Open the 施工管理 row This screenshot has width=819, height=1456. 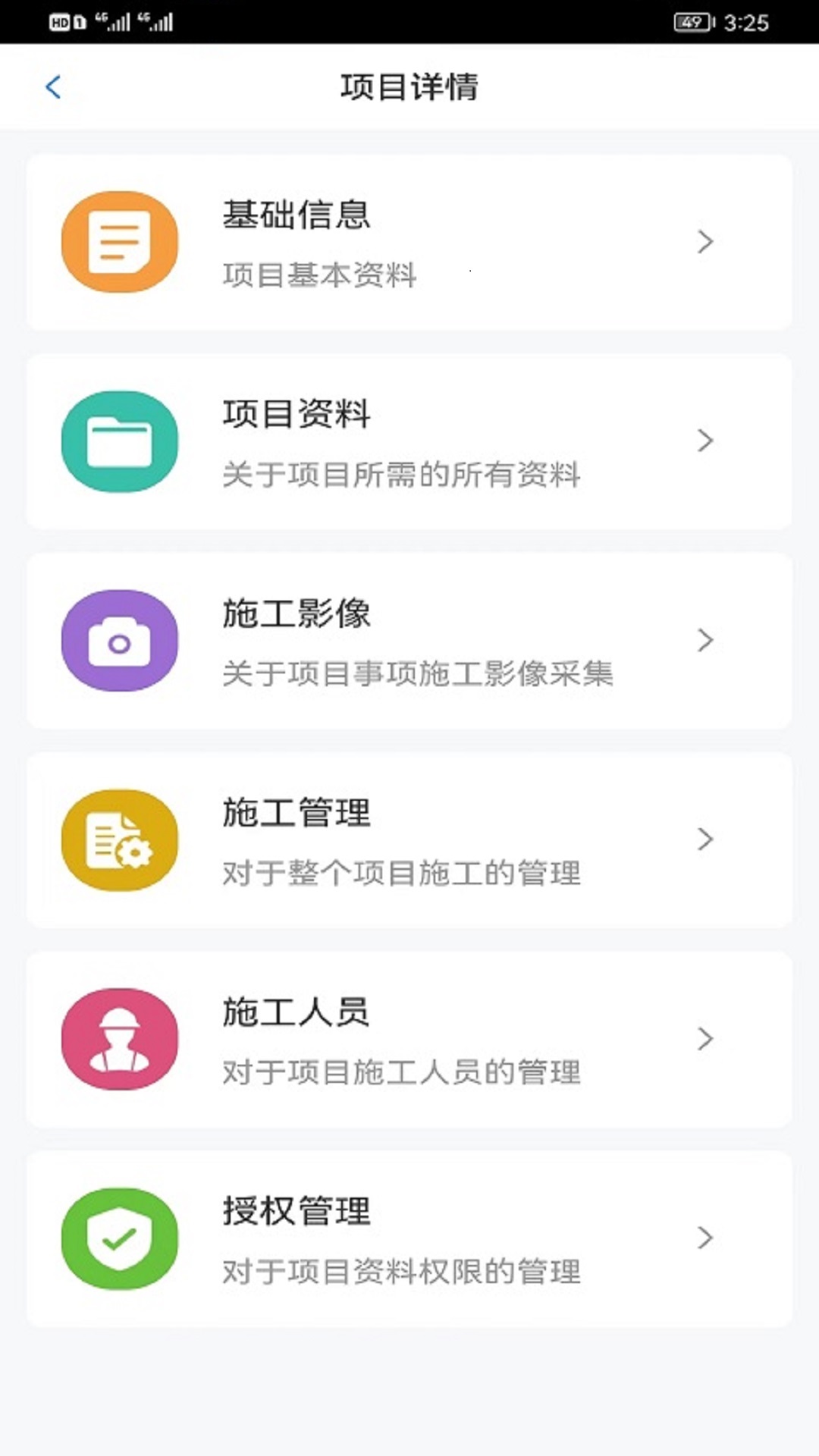click(x=409, y=840)
